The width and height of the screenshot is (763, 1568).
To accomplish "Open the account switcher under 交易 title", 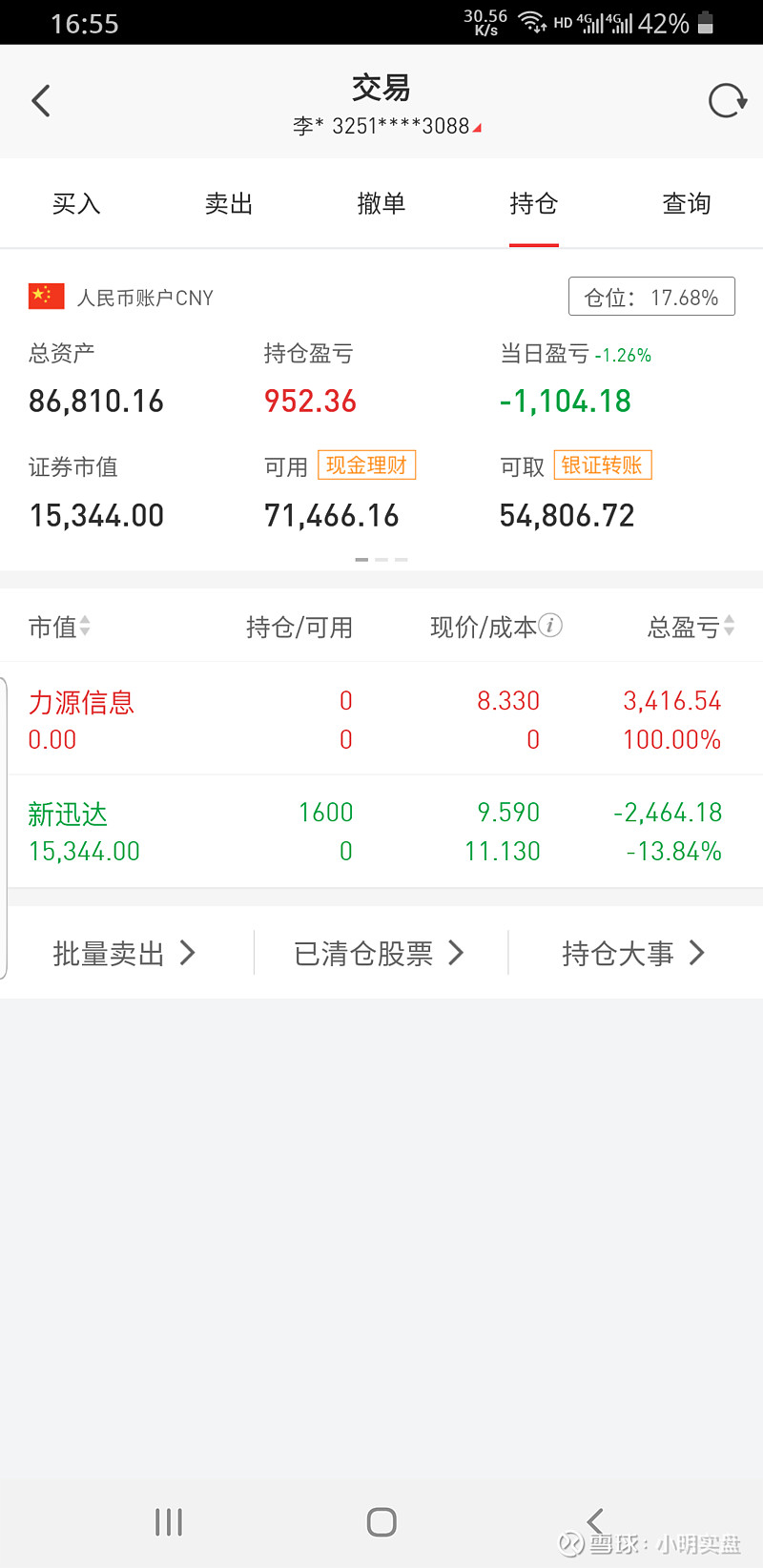I will [x=386, y=126].
